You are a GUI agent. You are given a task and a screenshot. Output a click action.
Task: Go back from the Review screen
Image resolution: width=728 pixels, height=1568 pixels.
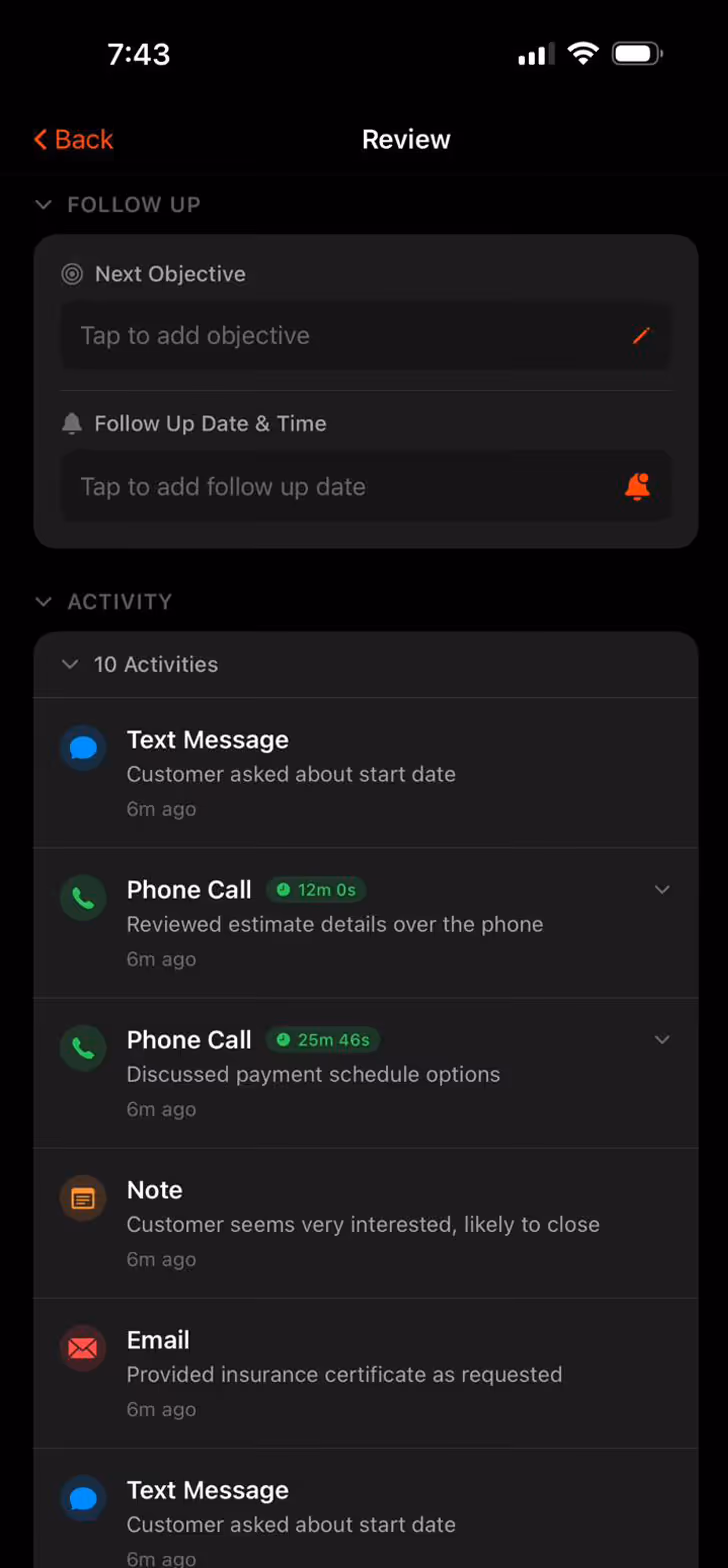73,139
